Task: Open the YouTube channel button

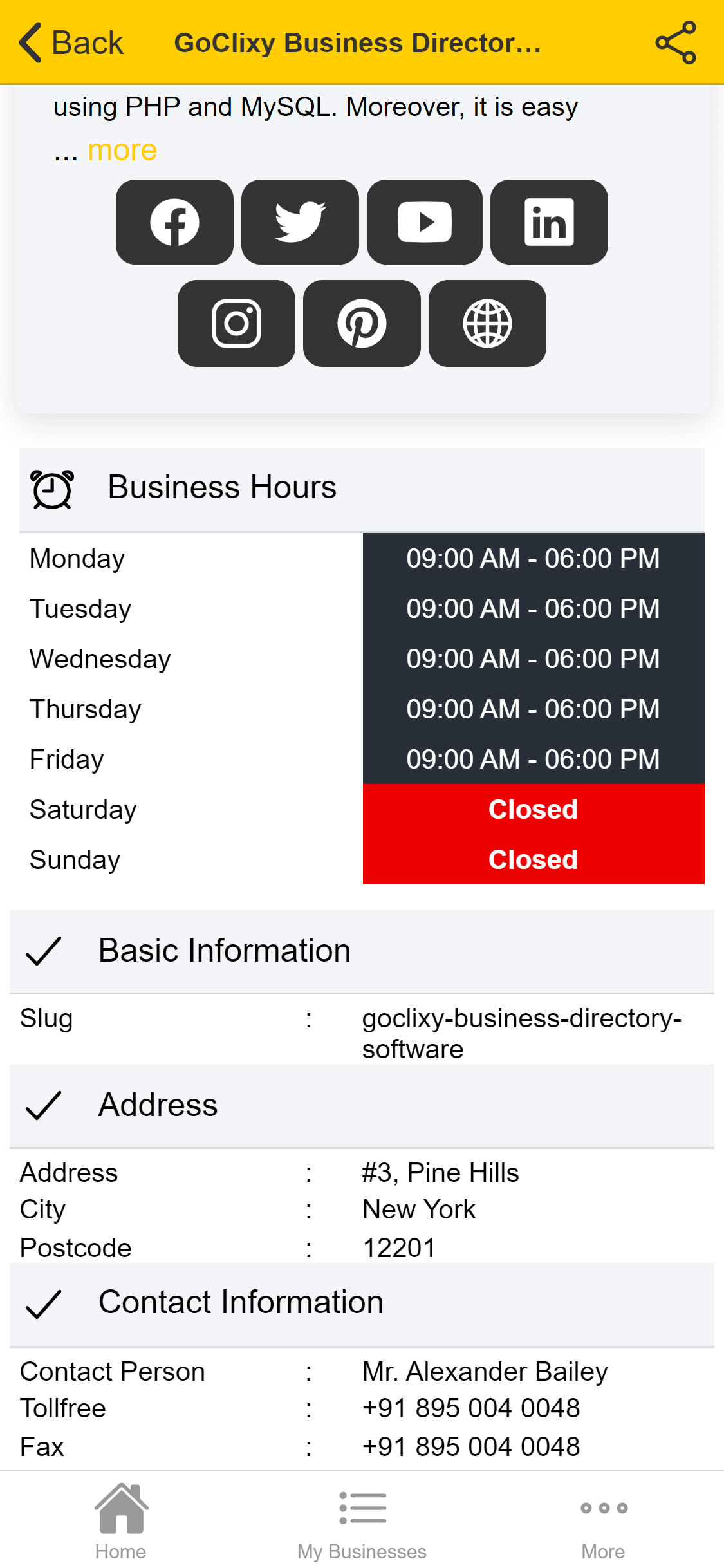Action: (x=425, y=222)
